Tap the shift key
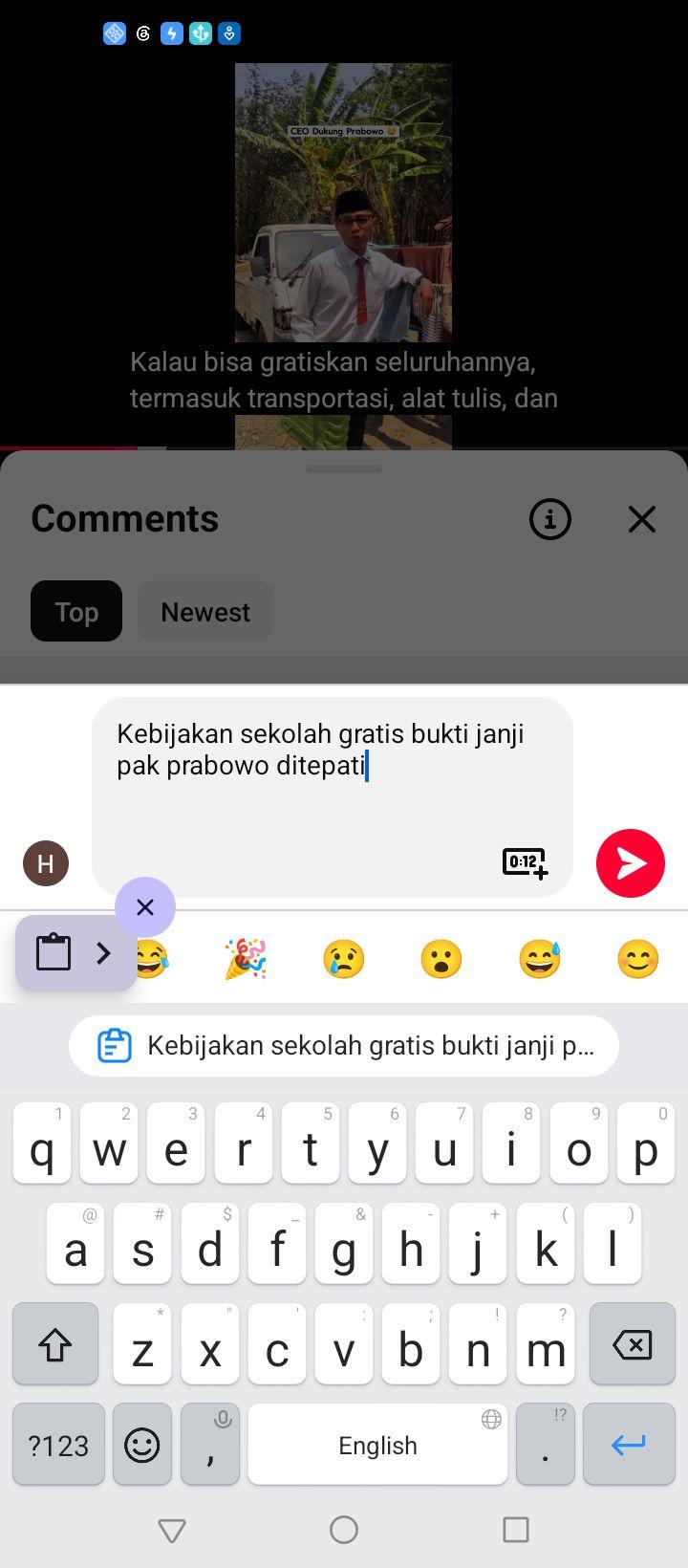Viewport: 688px width, 1568px height. (x=55, y=1344)
